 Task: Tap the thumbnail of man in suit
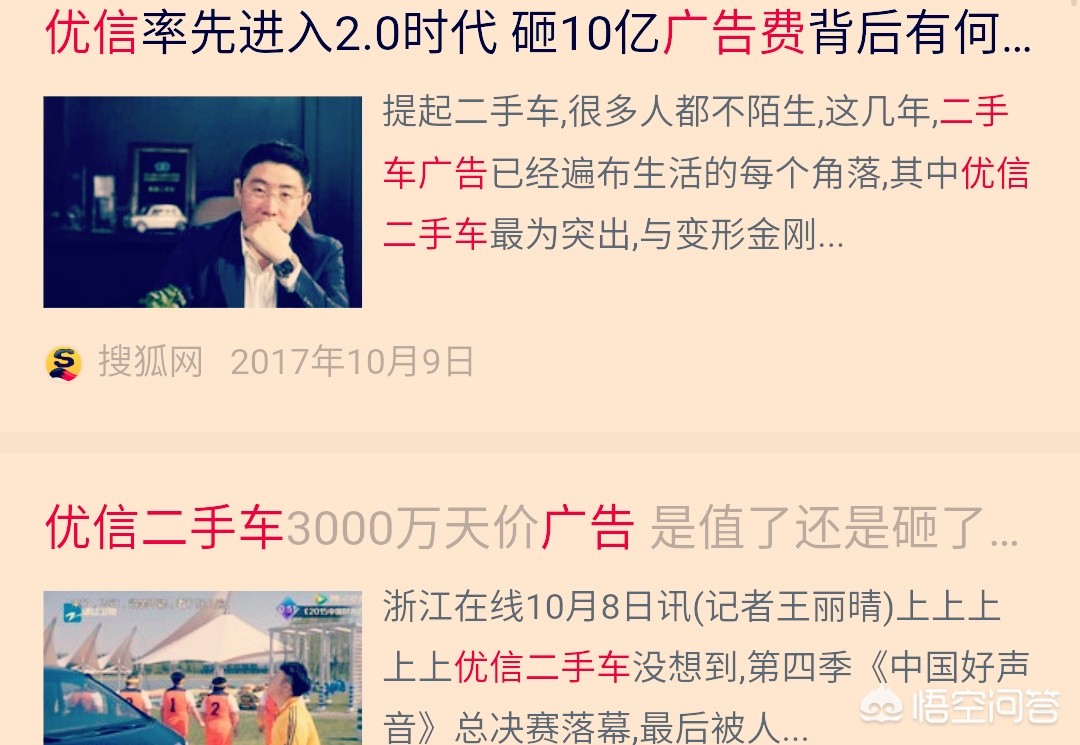click(202, 201)
